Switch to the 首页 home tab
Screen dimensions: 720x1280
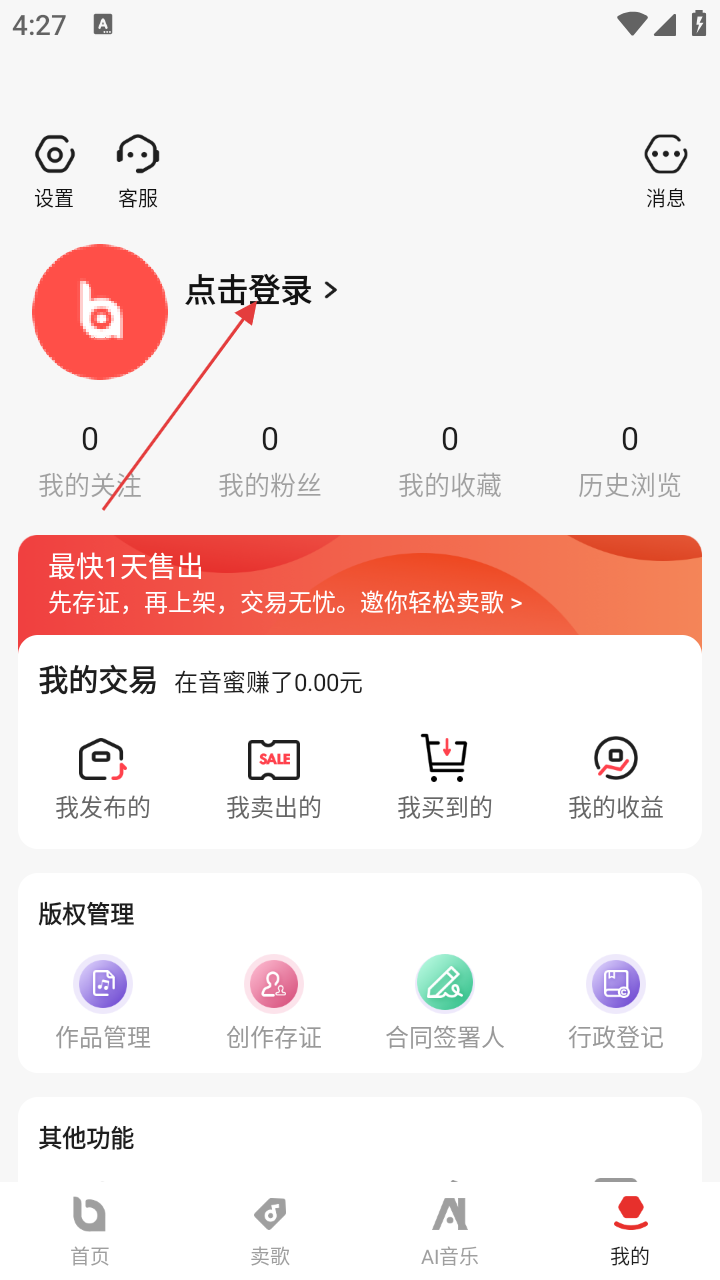coord(90,1231)
